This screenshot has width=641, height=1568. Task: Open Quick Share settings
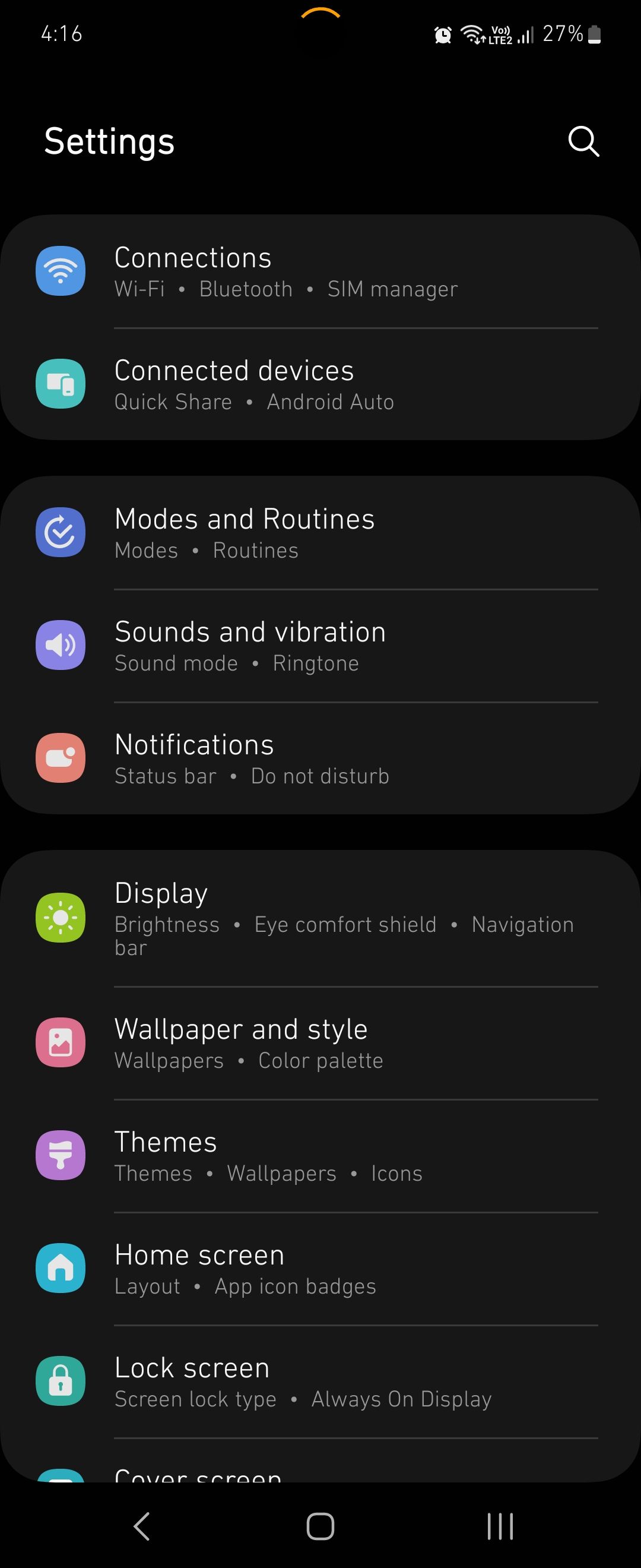pos(173,402)
